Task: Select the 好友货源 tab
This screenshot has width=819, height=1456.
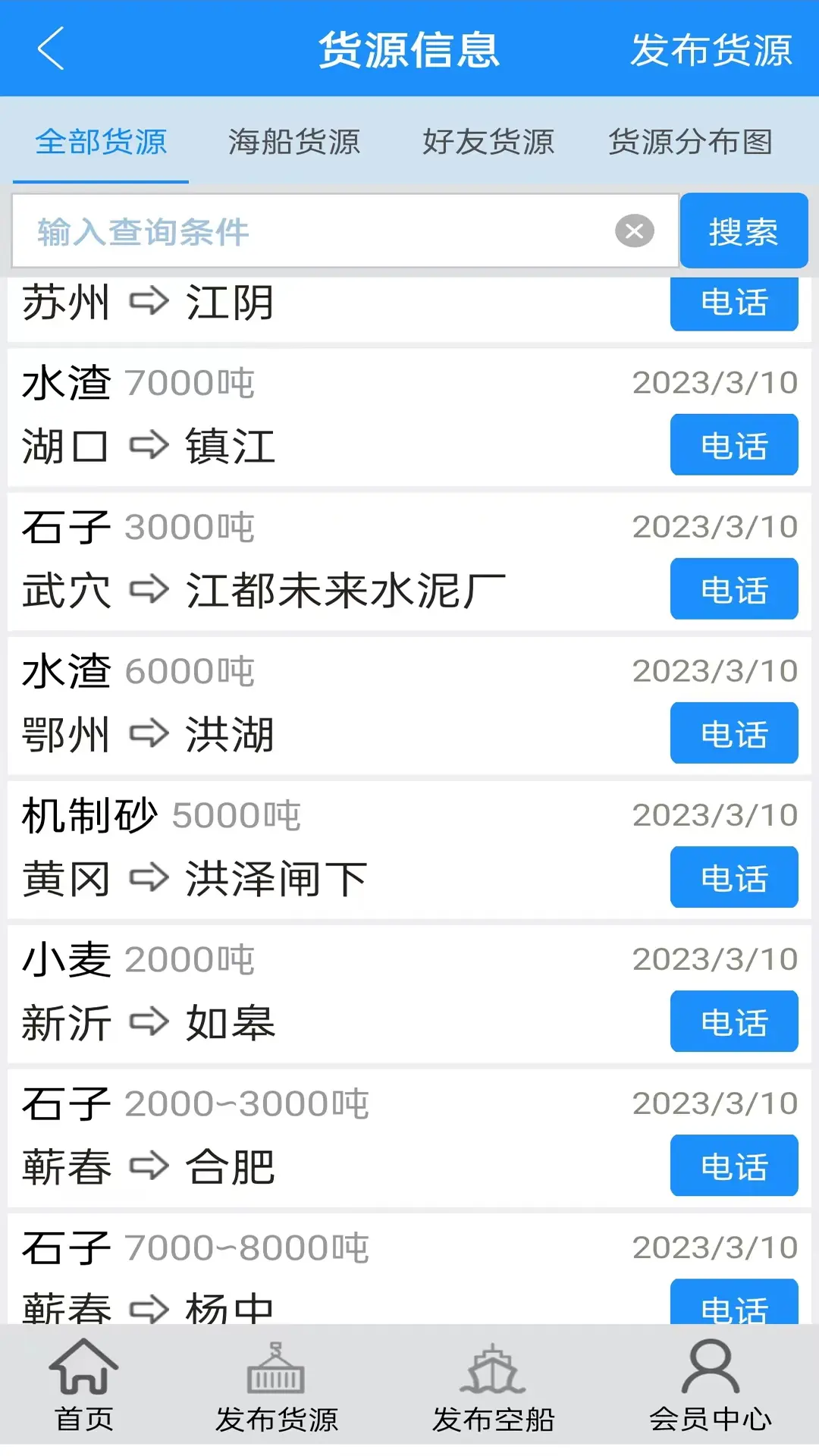Action: pyautogui.click(x=490, y=143)
